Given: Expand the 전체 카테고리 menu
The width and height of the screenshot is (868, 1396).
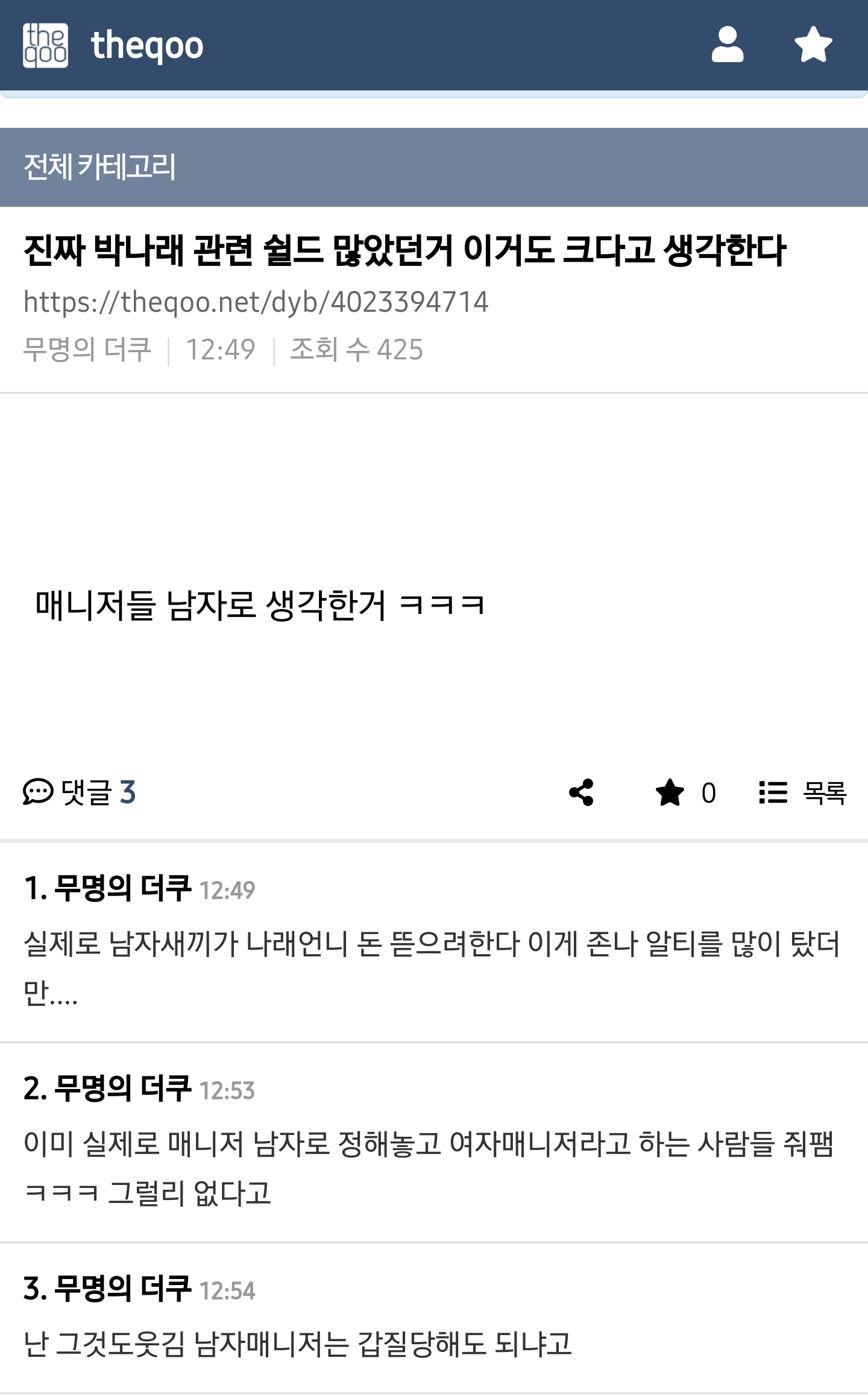Looking at the screenshot, I should tap(99, 167).
